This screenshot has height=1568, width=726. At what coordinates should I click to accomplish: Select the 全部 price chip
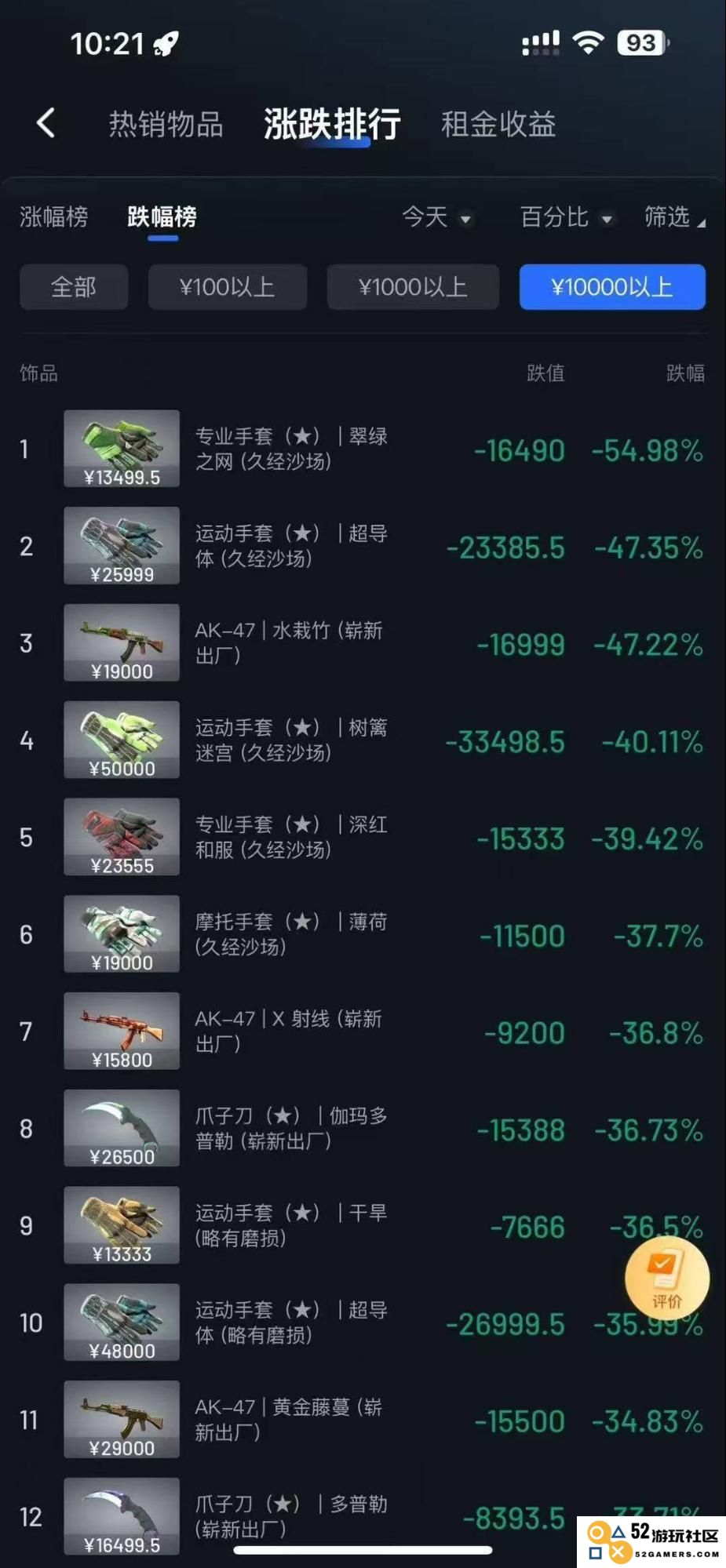coord(74,287)
